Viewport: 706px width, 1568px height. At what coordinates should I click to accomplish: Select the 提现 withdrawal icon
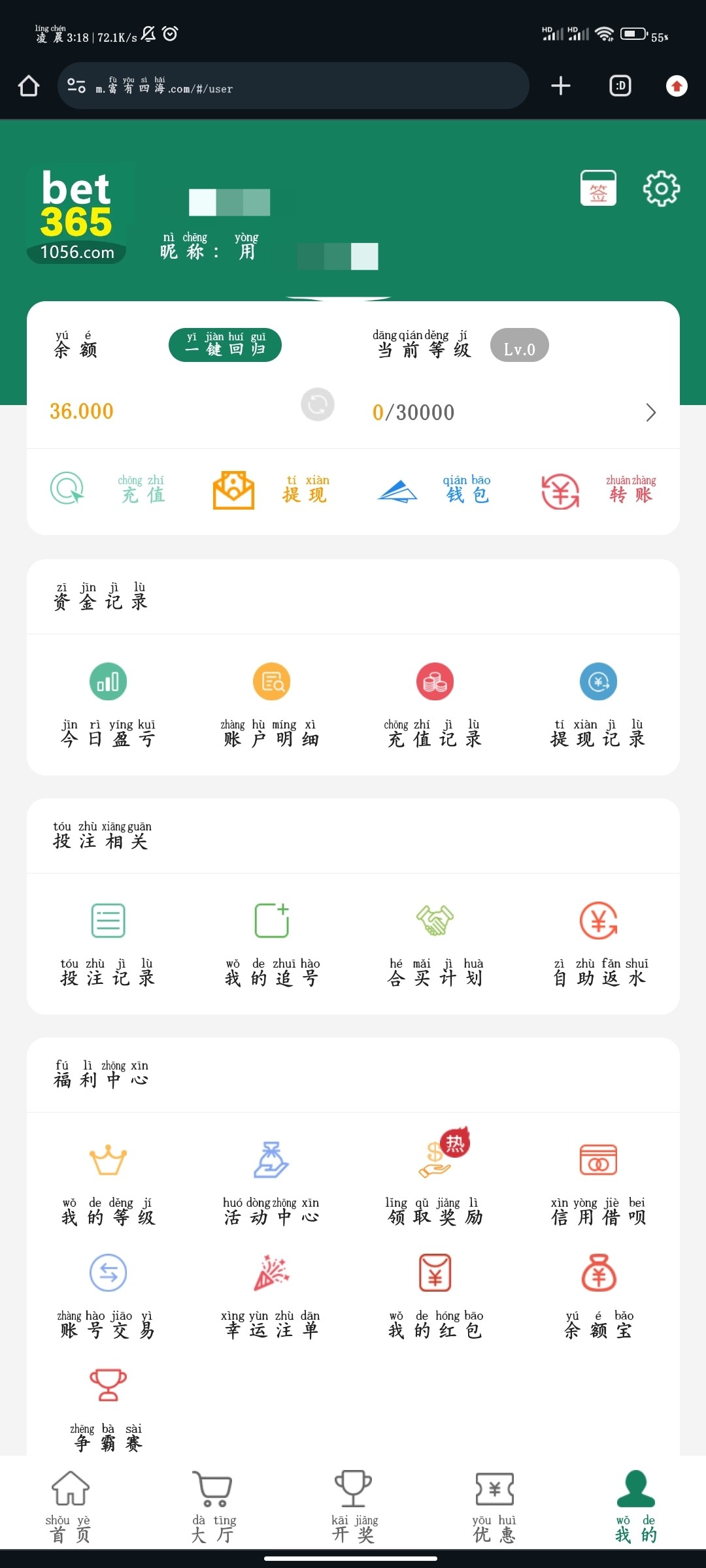coord(268,491)
